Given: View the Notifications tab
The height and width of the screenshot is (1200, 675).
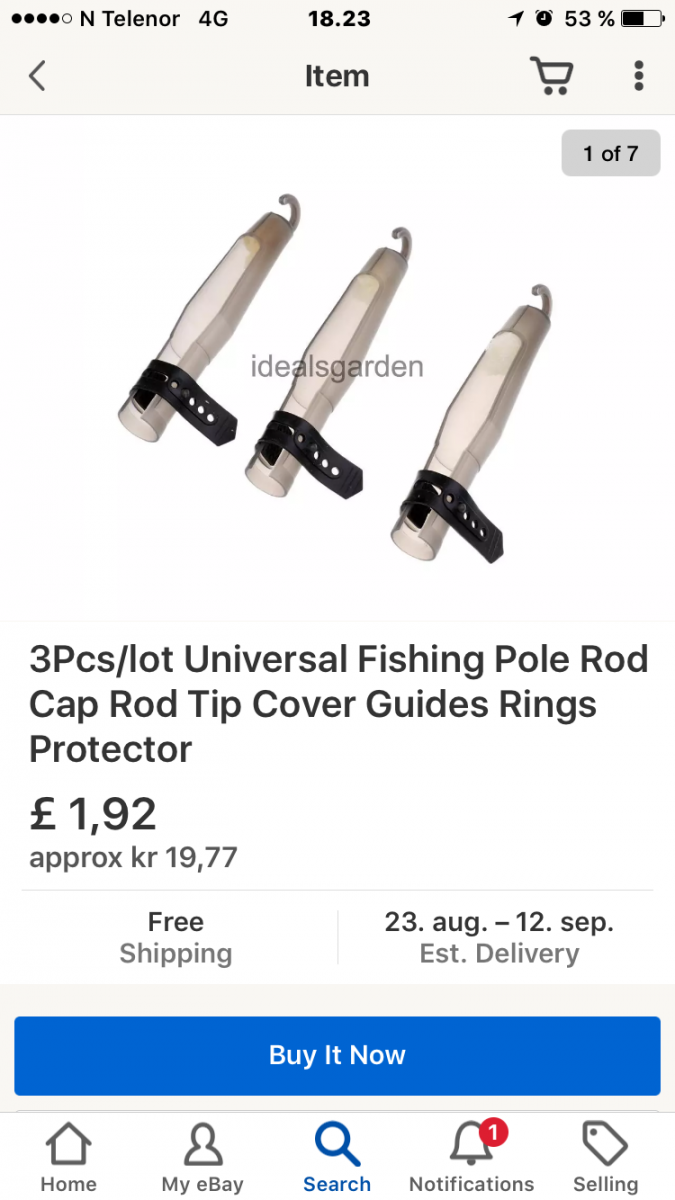Looking at the screenshot, I should point(472,1158).
